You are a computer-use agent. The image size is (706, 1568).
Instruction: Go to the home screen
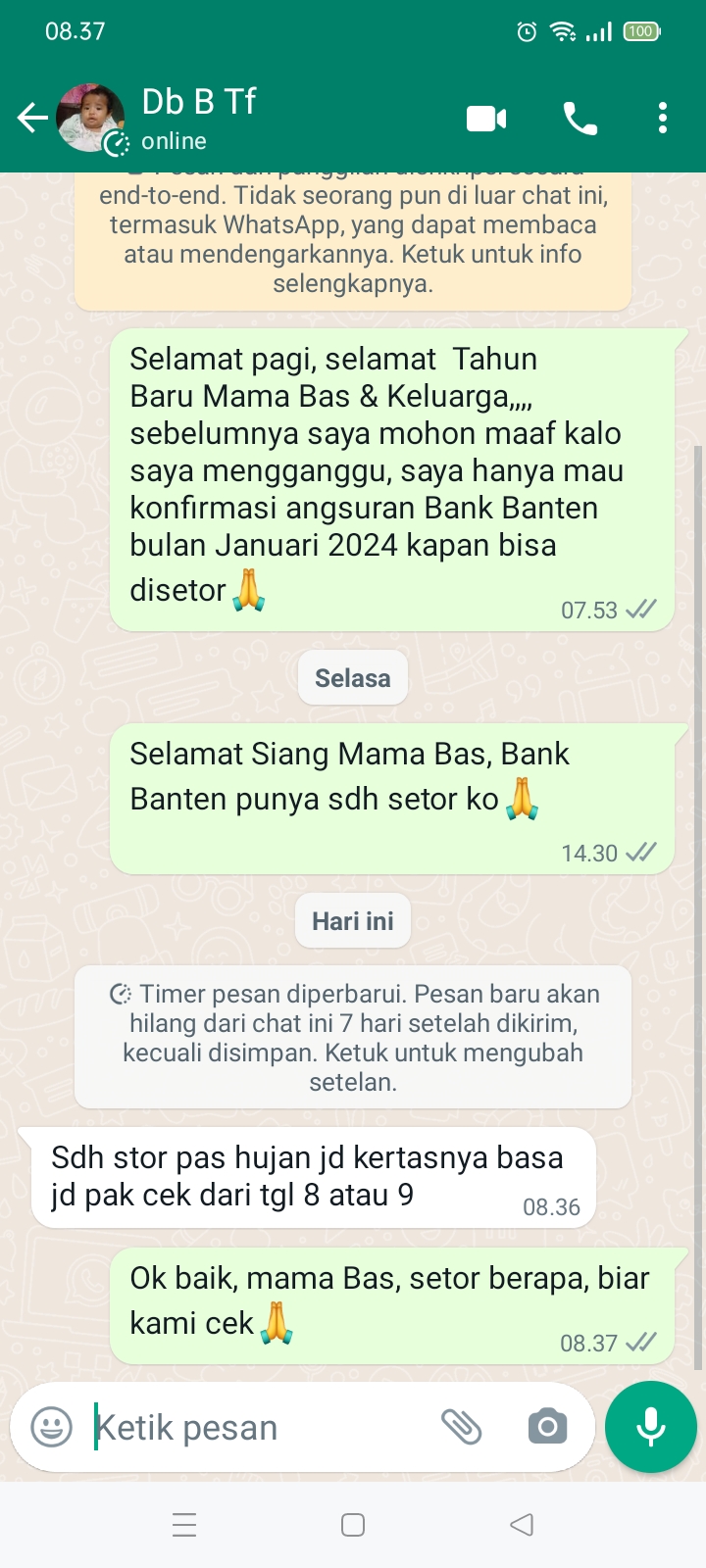click(353, 1525)
